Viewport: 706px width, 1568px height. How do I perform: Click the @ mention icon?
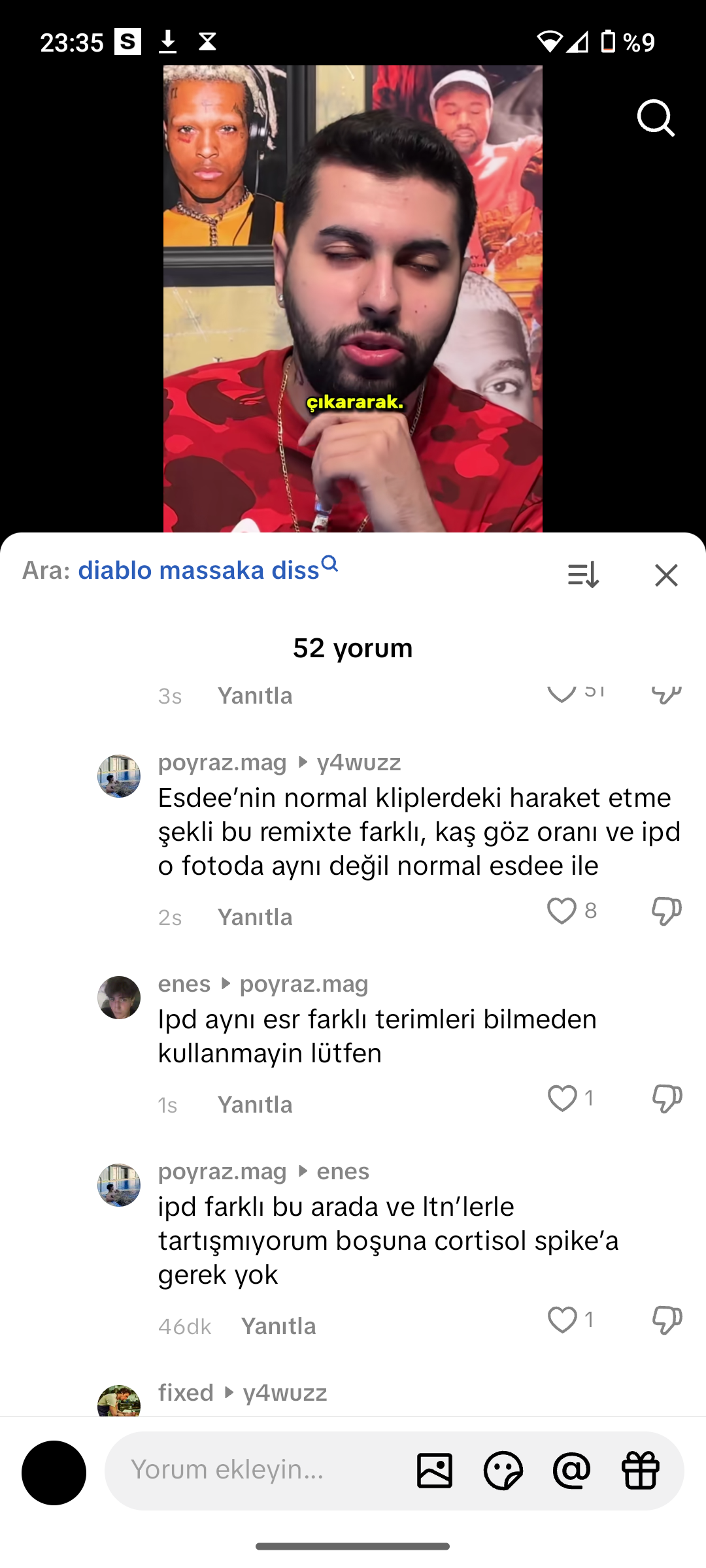tap(570, 1472)
